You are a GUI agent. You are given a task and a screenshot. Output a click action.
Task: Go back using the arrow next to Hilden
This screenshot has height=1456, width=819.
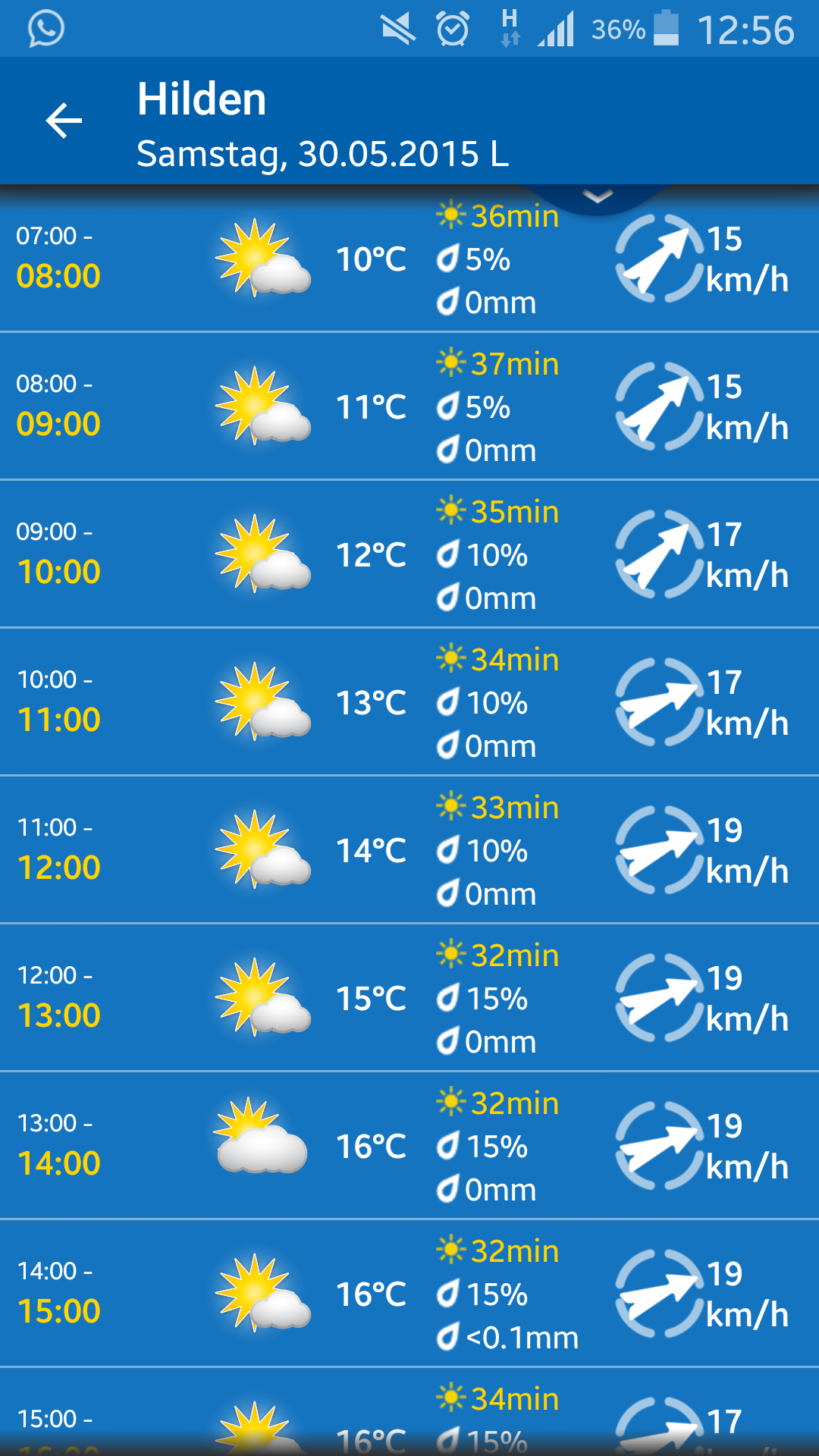pos(64,121)
